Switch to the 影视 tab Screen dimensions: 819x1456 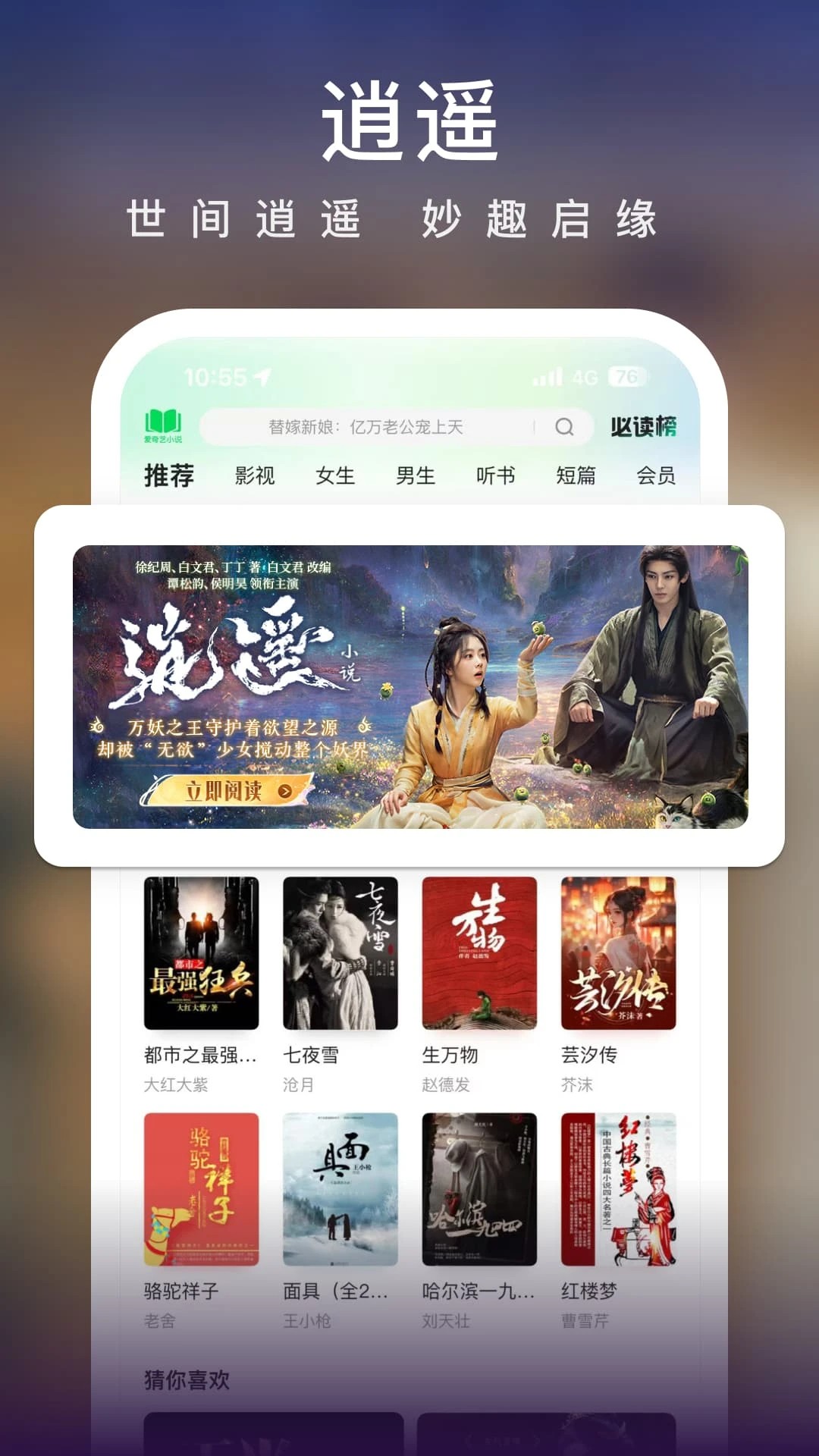[254, 476]
